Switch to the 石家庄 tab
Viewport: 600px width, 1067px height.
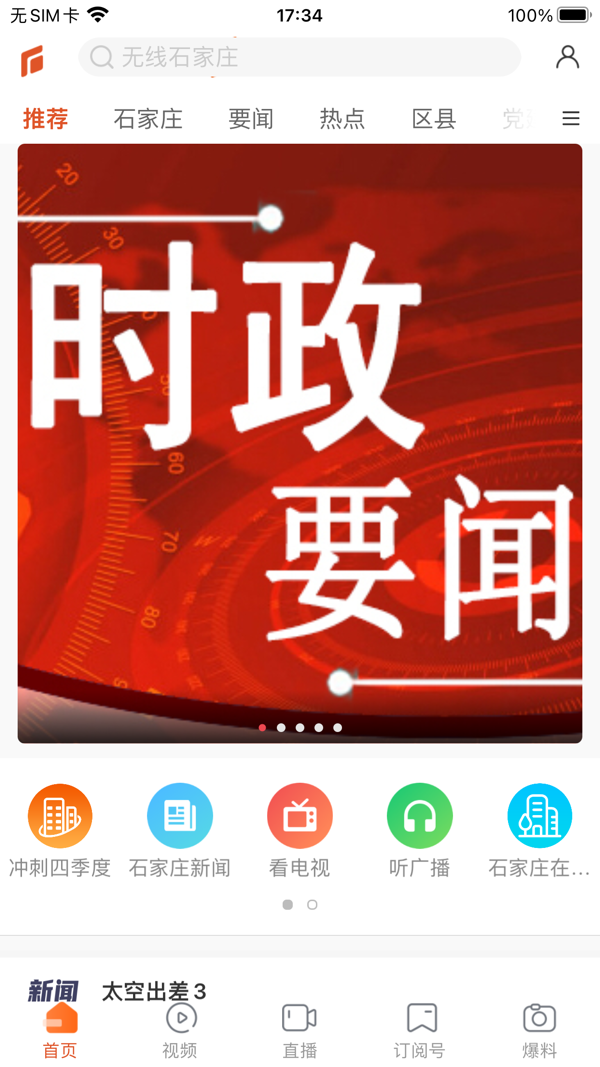click(x=148, y=119)
